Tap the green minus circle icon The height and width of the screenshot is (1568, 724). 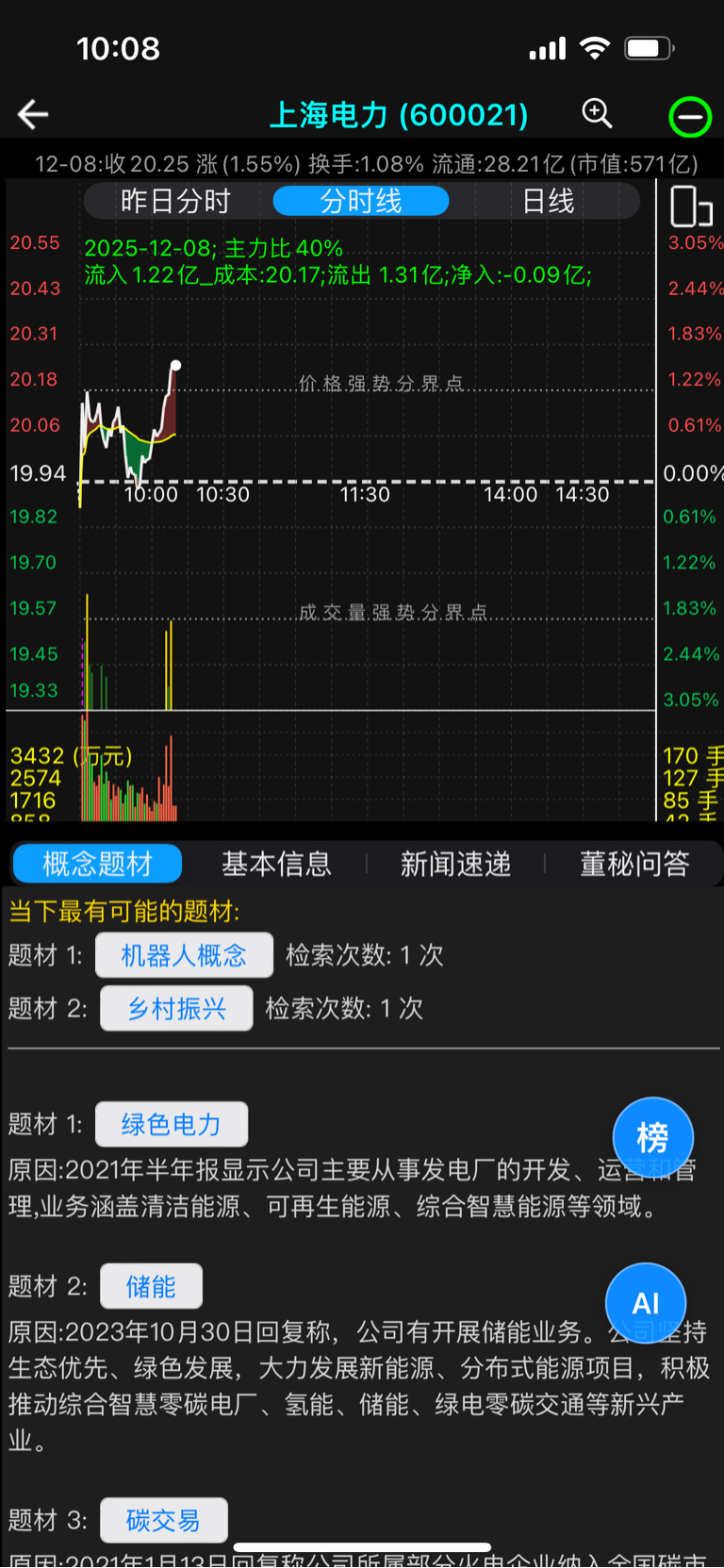click(x=690, y=118)
